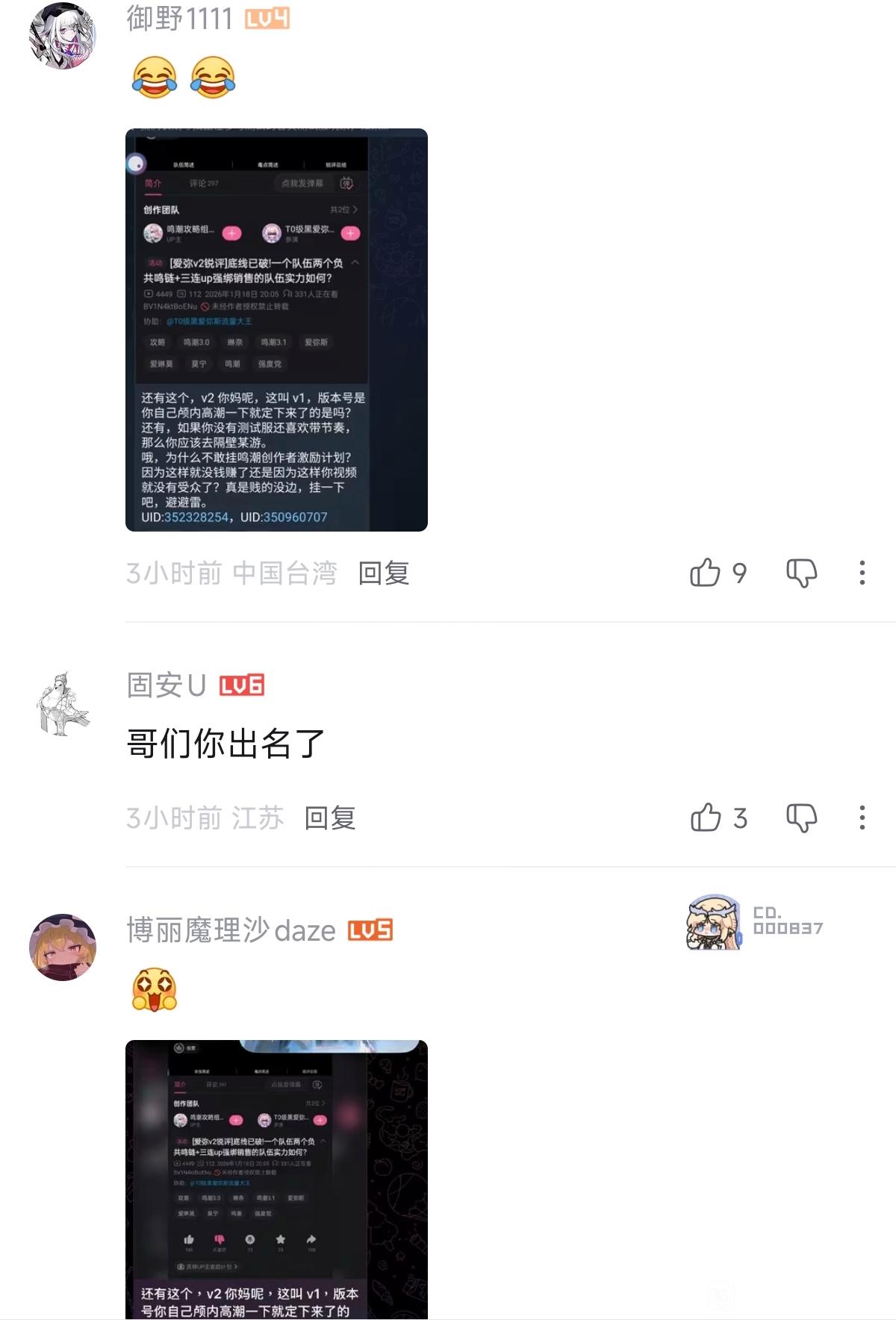Open more options for 固安U's comment
Image resolution: width=896 pixels, height=1320 pixels.
click(862, 818)
